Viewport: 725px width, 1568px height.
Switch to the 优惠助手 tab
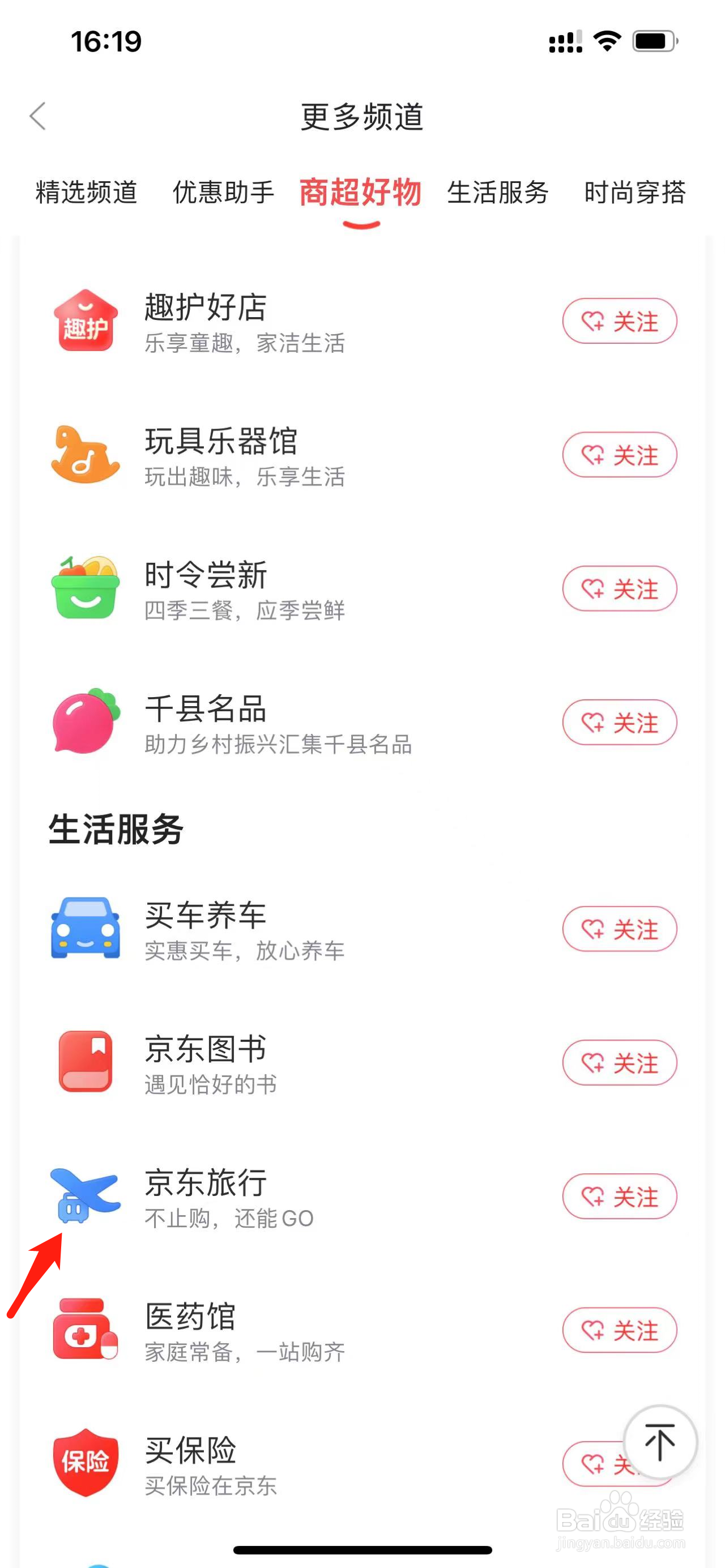coord(223,193)
